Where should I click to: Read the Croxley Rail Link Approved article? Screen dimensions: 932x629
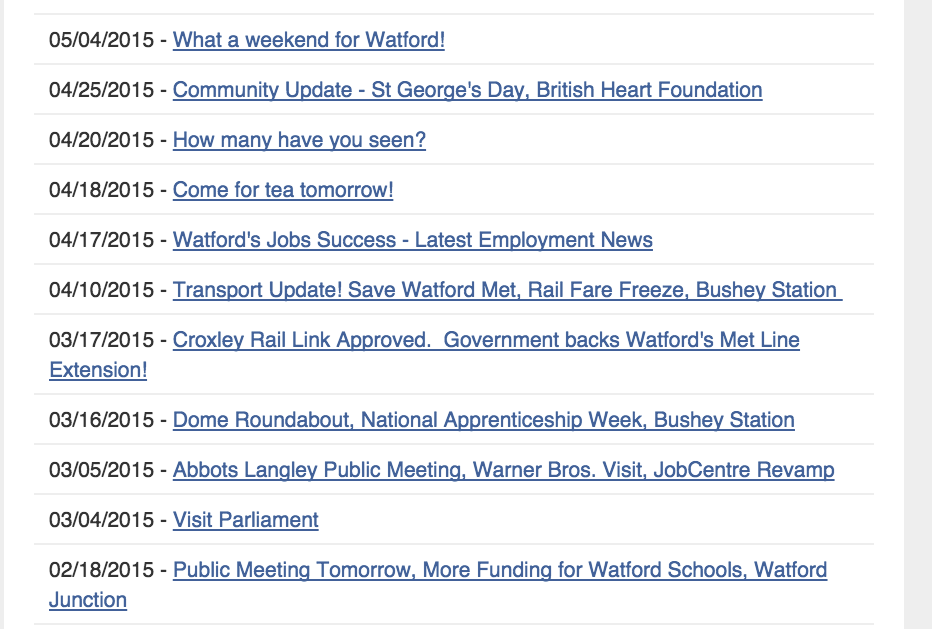[x=486, y=340]
